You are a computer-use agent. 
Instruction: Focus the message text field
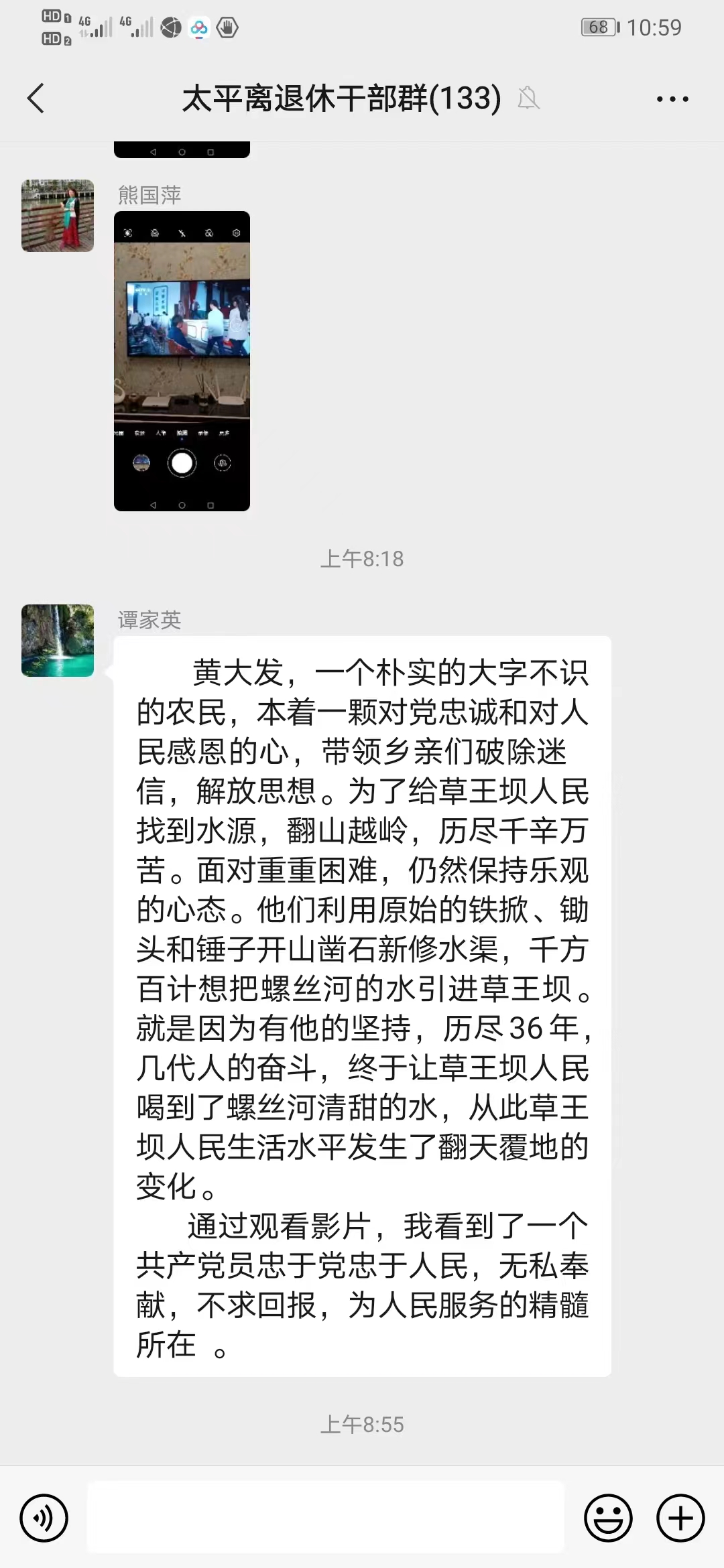point(326,1518)
